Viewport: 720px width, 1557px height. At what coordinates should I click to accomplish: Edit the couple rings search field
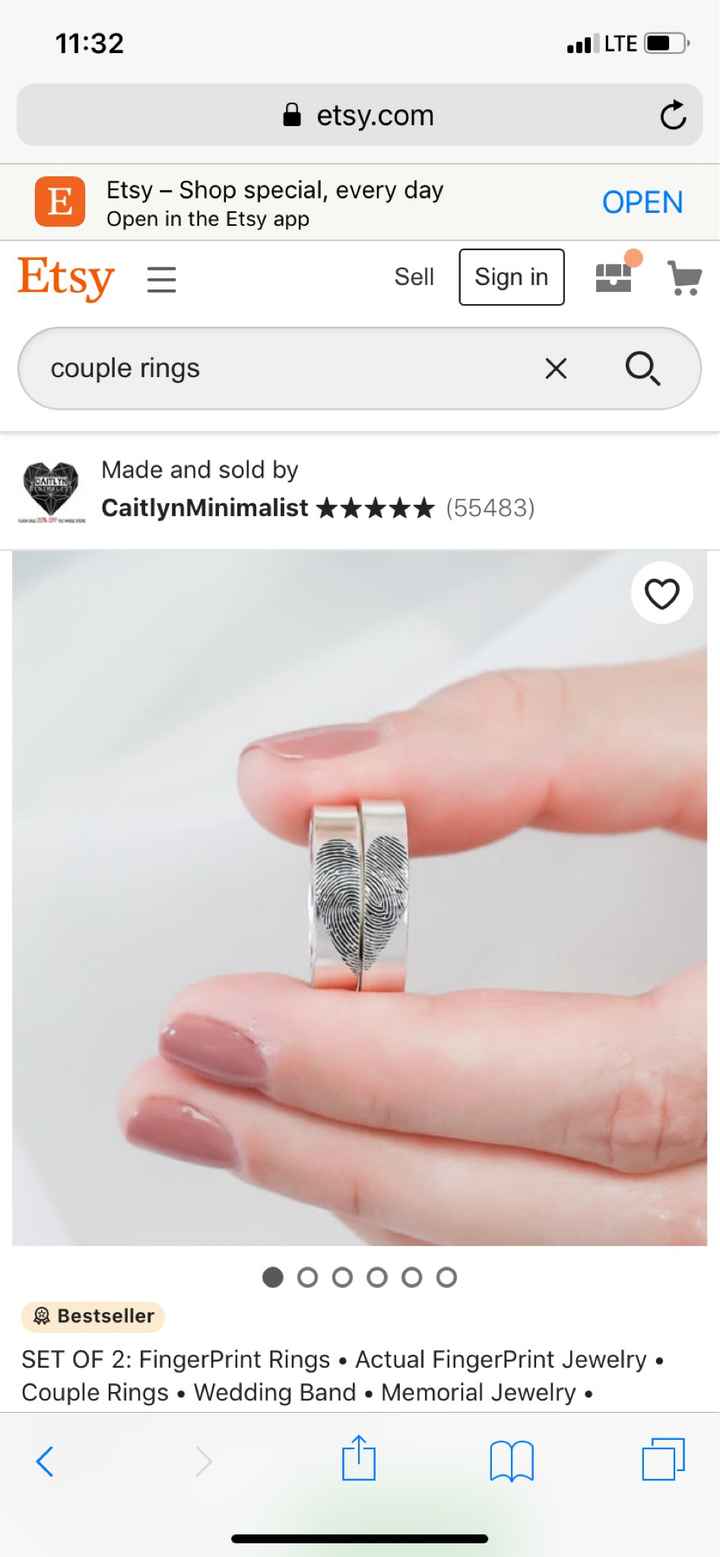pyautogui.click(x=200, y=368)
